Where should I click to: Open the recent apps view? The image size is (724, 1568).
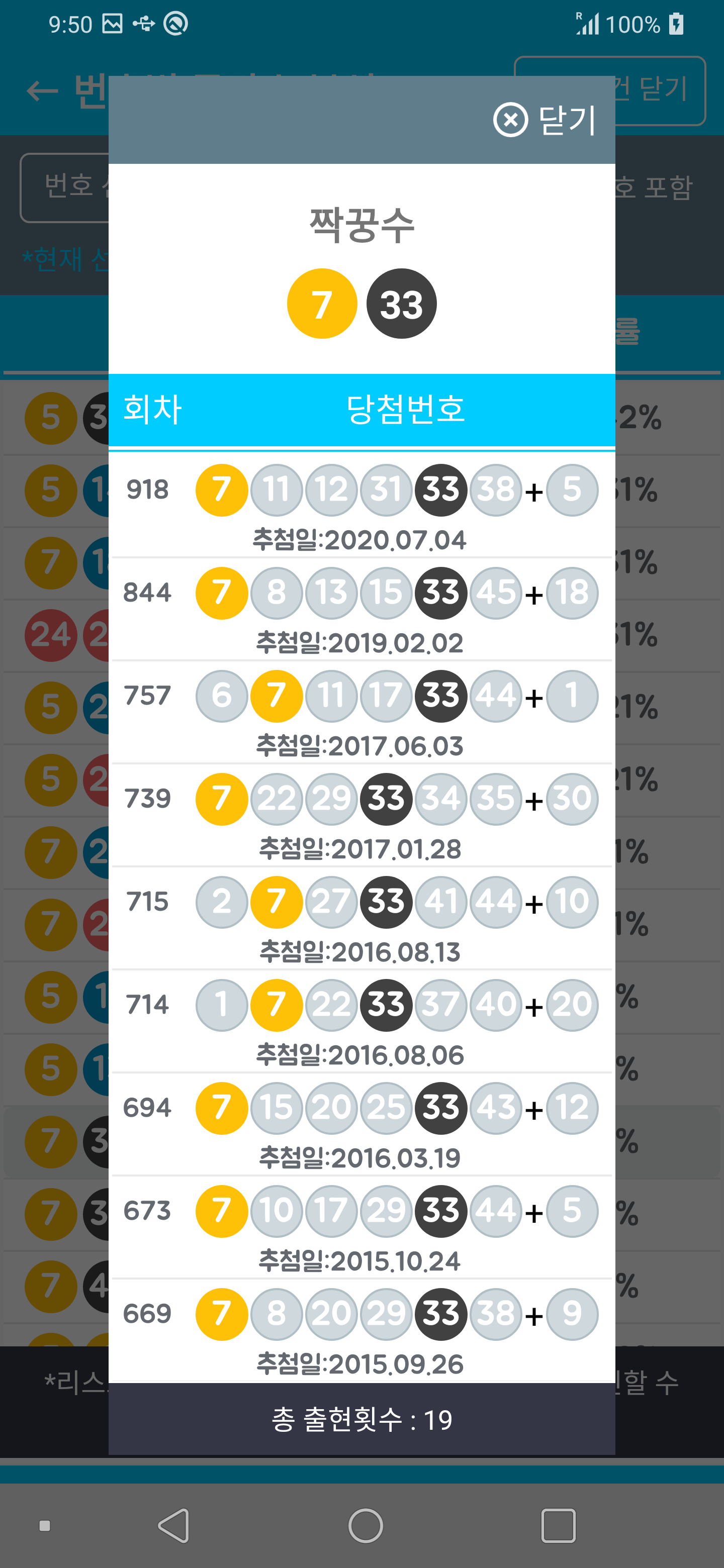point(558,1525)
